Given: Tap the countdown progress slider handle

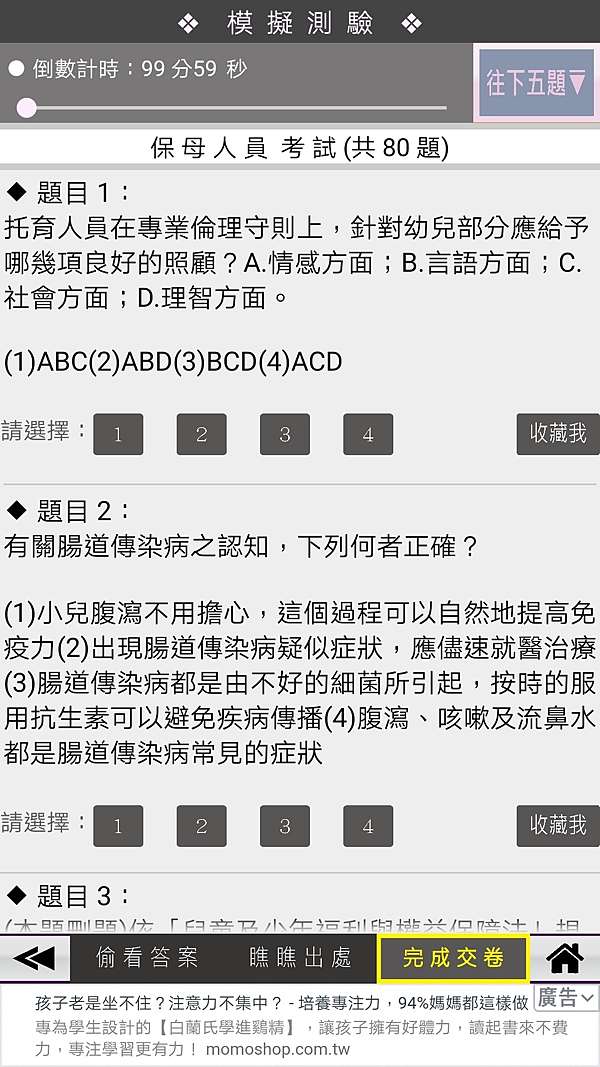Looking at the screenshot, I should point(27,108).
